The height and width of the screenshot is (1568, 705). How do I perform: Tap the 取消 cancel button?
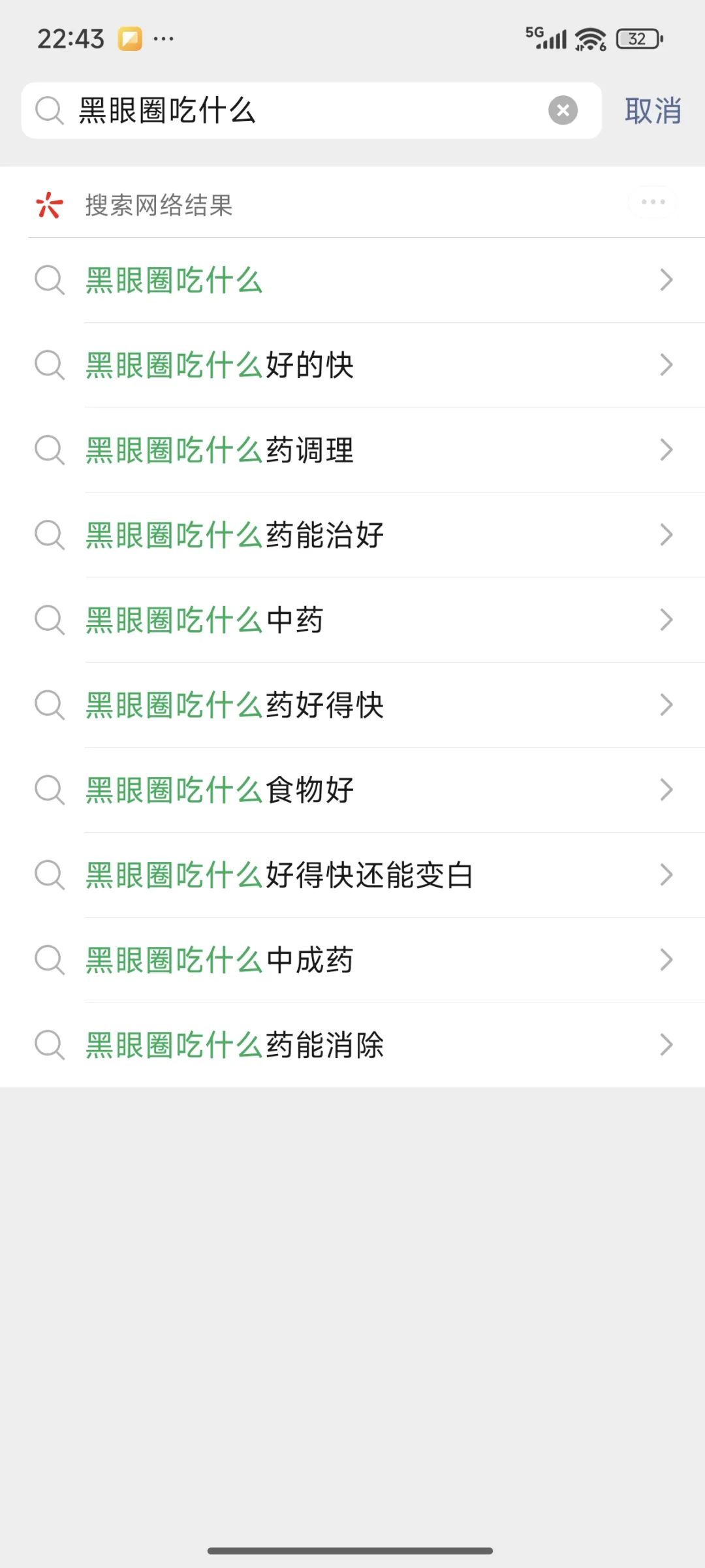[x=654, y=111]
